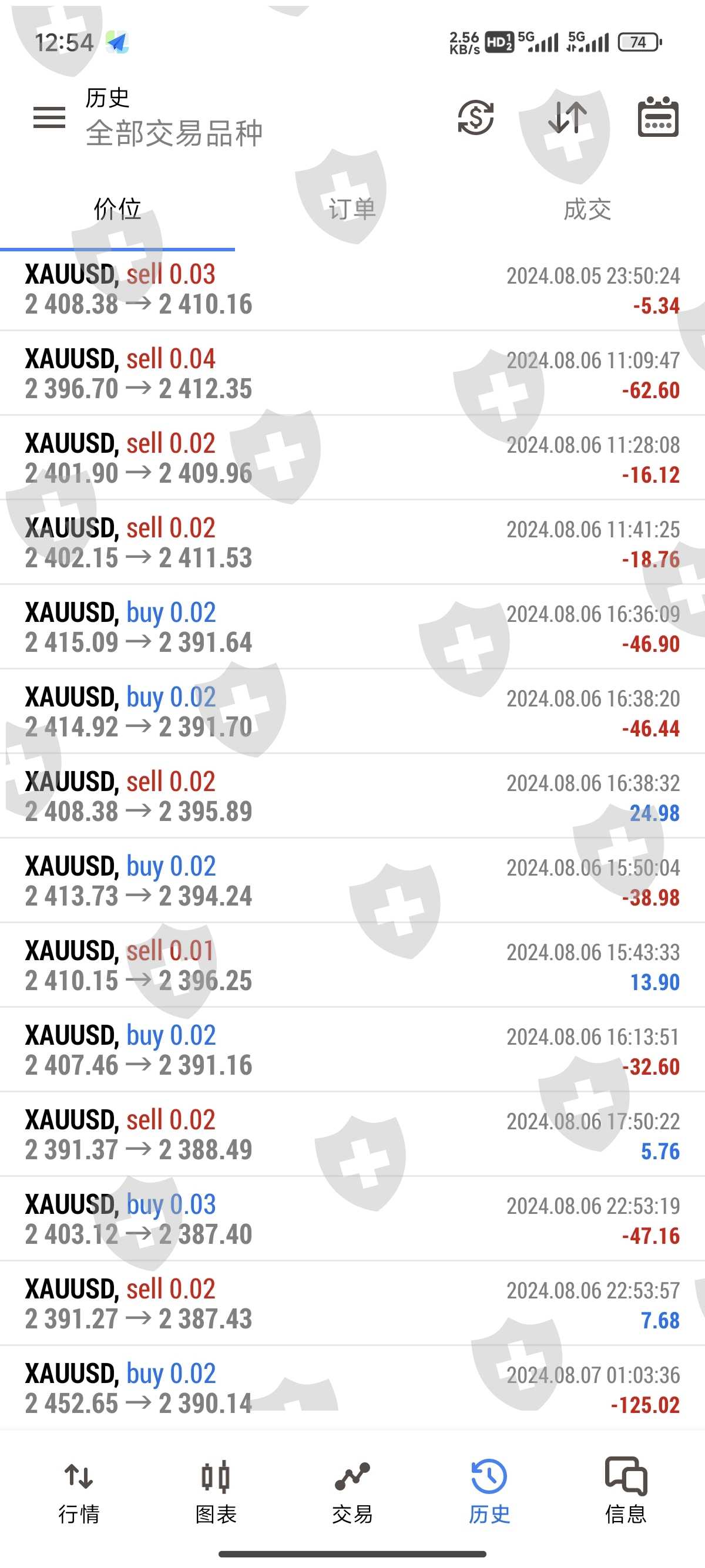705x1568 pixels.
Task: Expand the sell 0.04 trade with -62.60
Action: tap(352, 373)
